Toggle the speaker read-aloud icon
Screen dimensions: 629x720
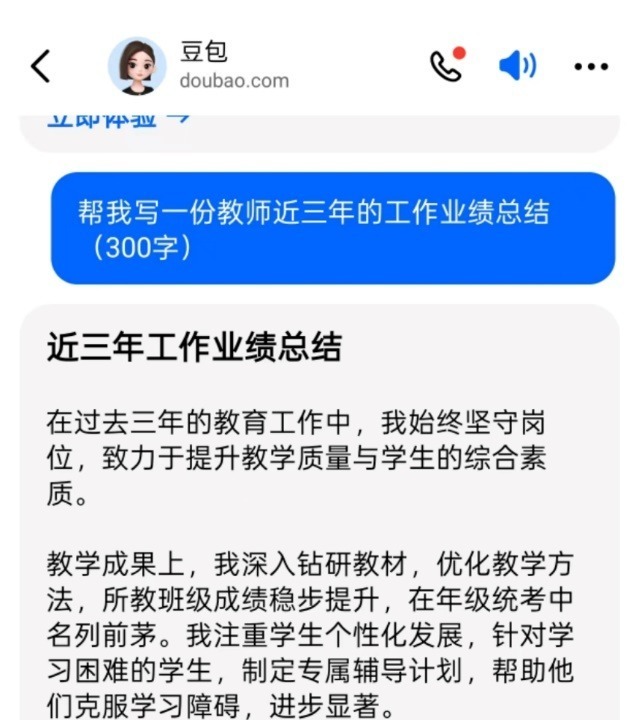517,66
